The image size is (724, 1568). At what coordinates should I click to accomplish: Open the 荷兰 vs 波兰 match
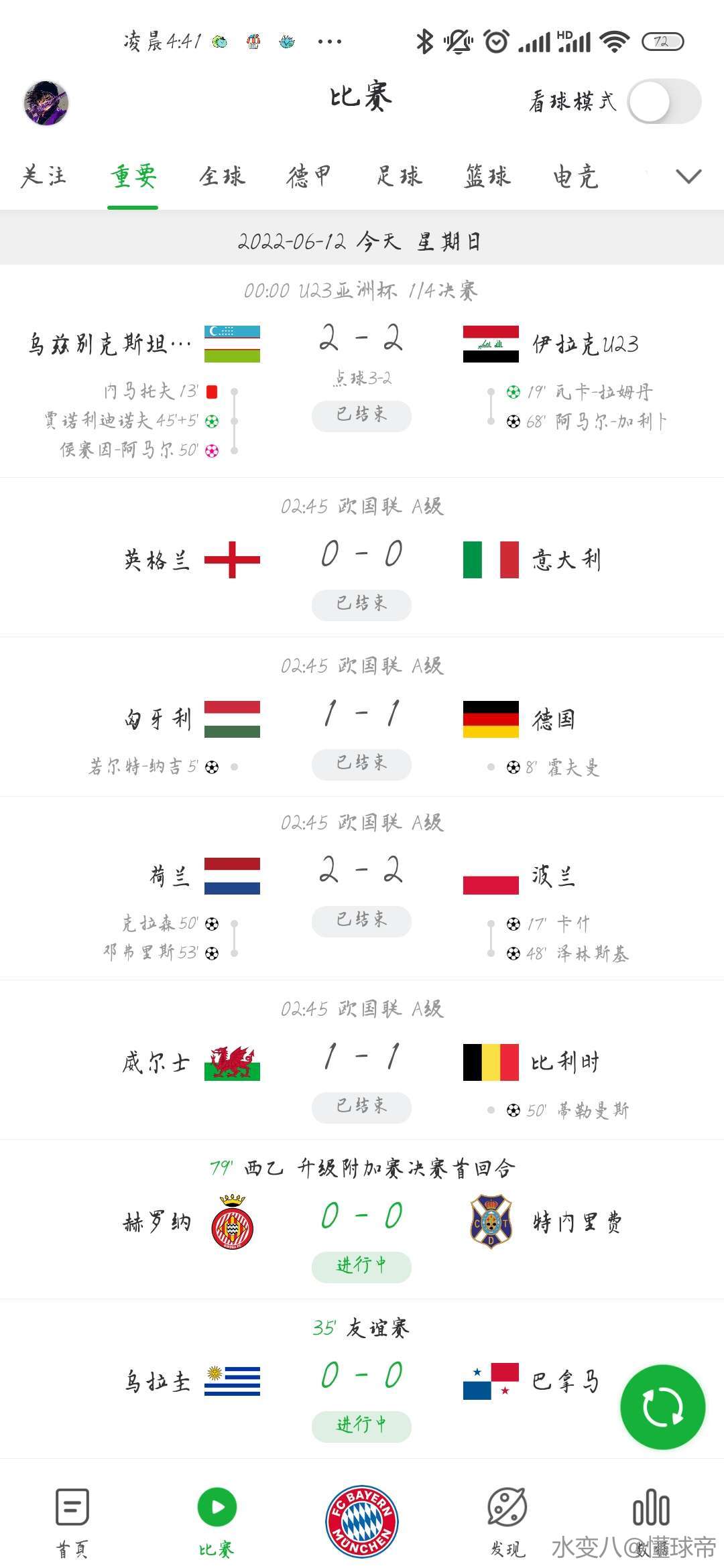pyautogui.click(x=362, y=889)
